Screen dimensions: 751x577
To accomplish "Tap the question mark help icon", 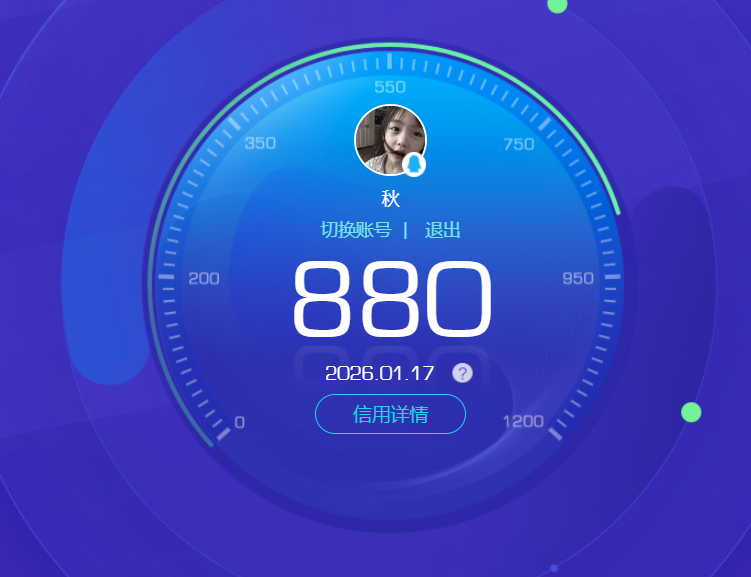I will point(462,373).
